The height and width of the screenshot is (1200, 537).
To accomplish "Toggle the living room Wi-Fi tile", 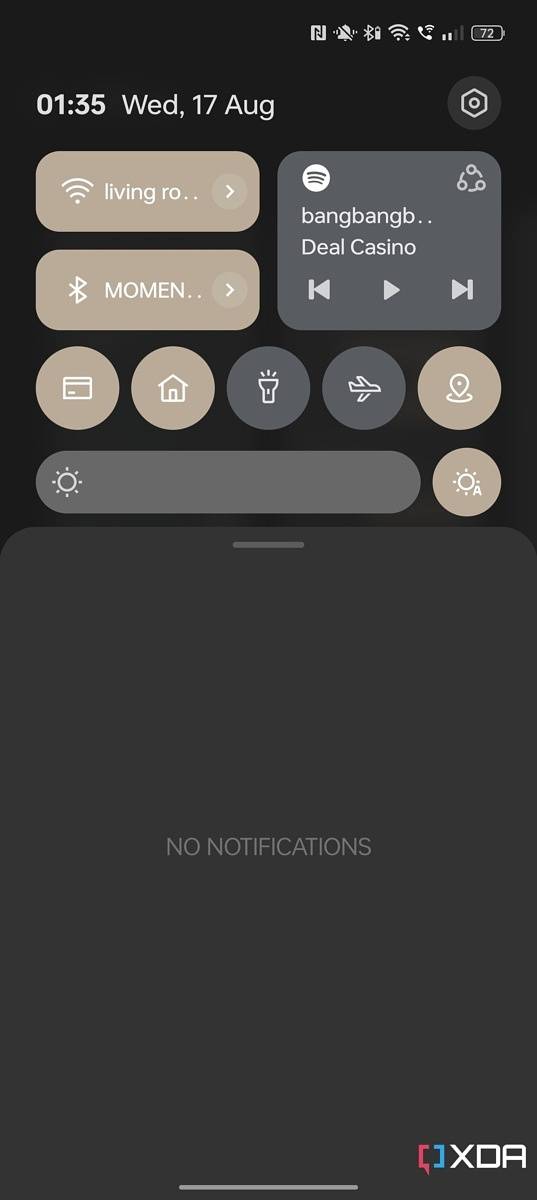I will click(x=147, y=191).
